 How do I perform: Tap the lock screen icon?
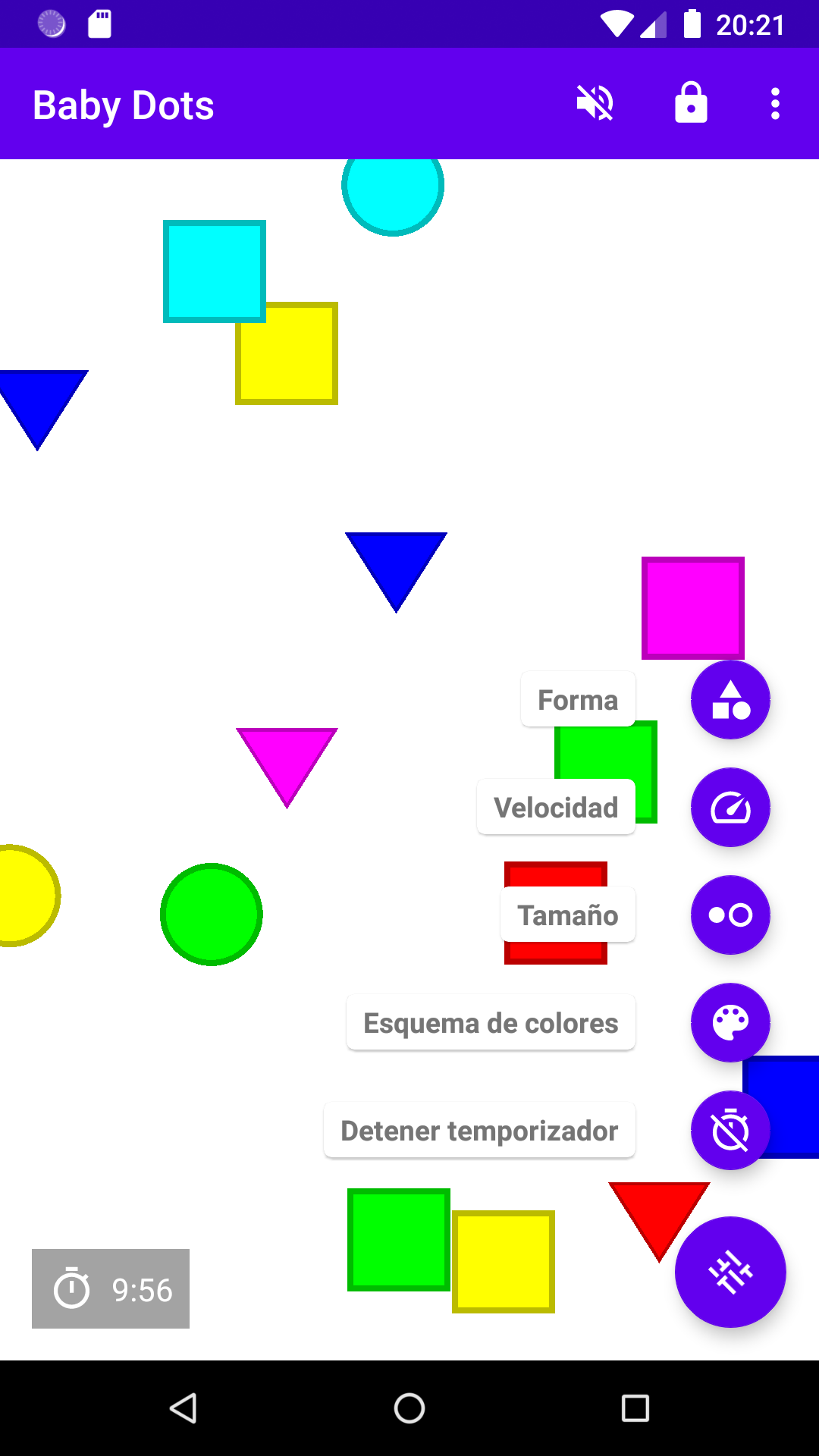pos(691,103)
